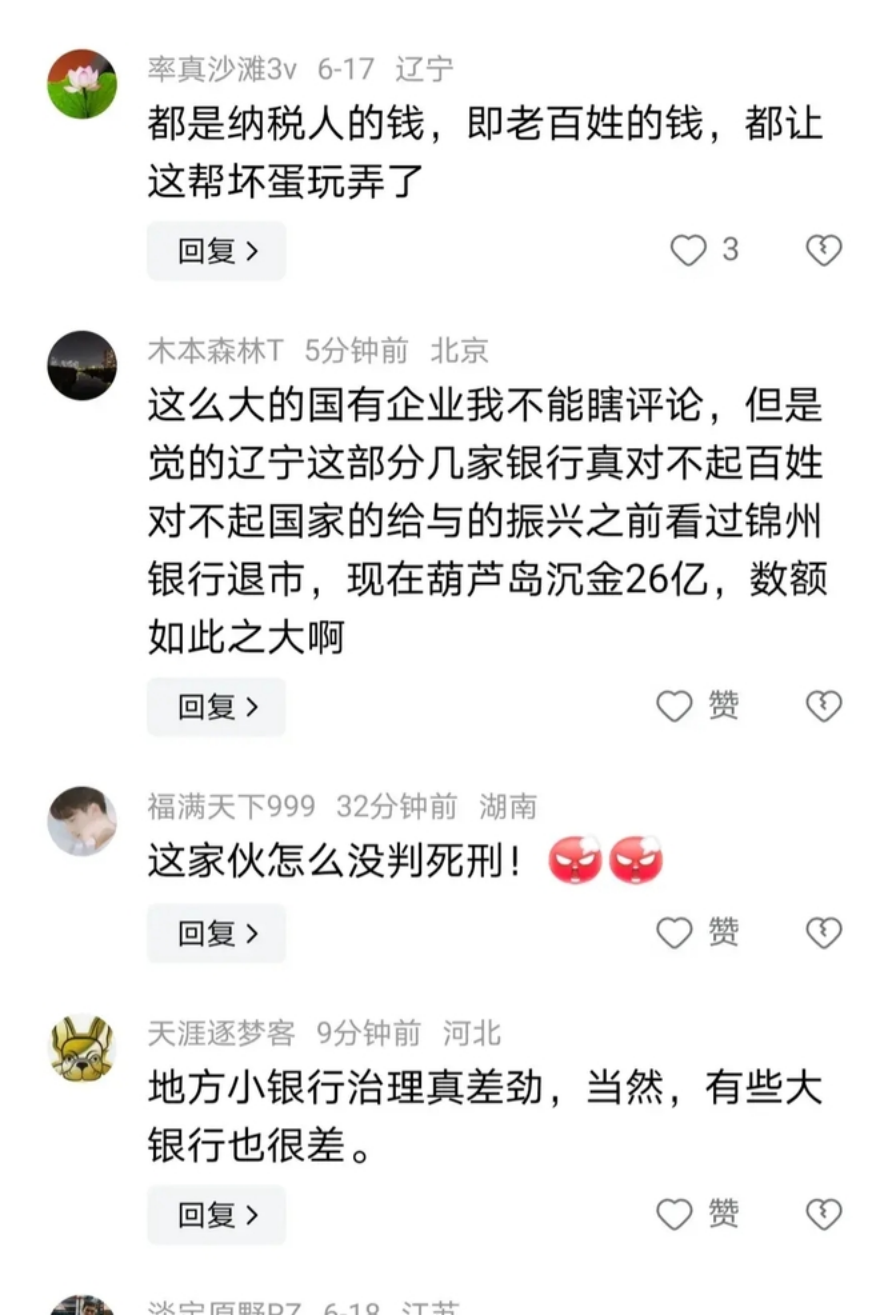Reply to 木本森林T's comment
The image size is (896, 1315).
[x=216, y=707]
